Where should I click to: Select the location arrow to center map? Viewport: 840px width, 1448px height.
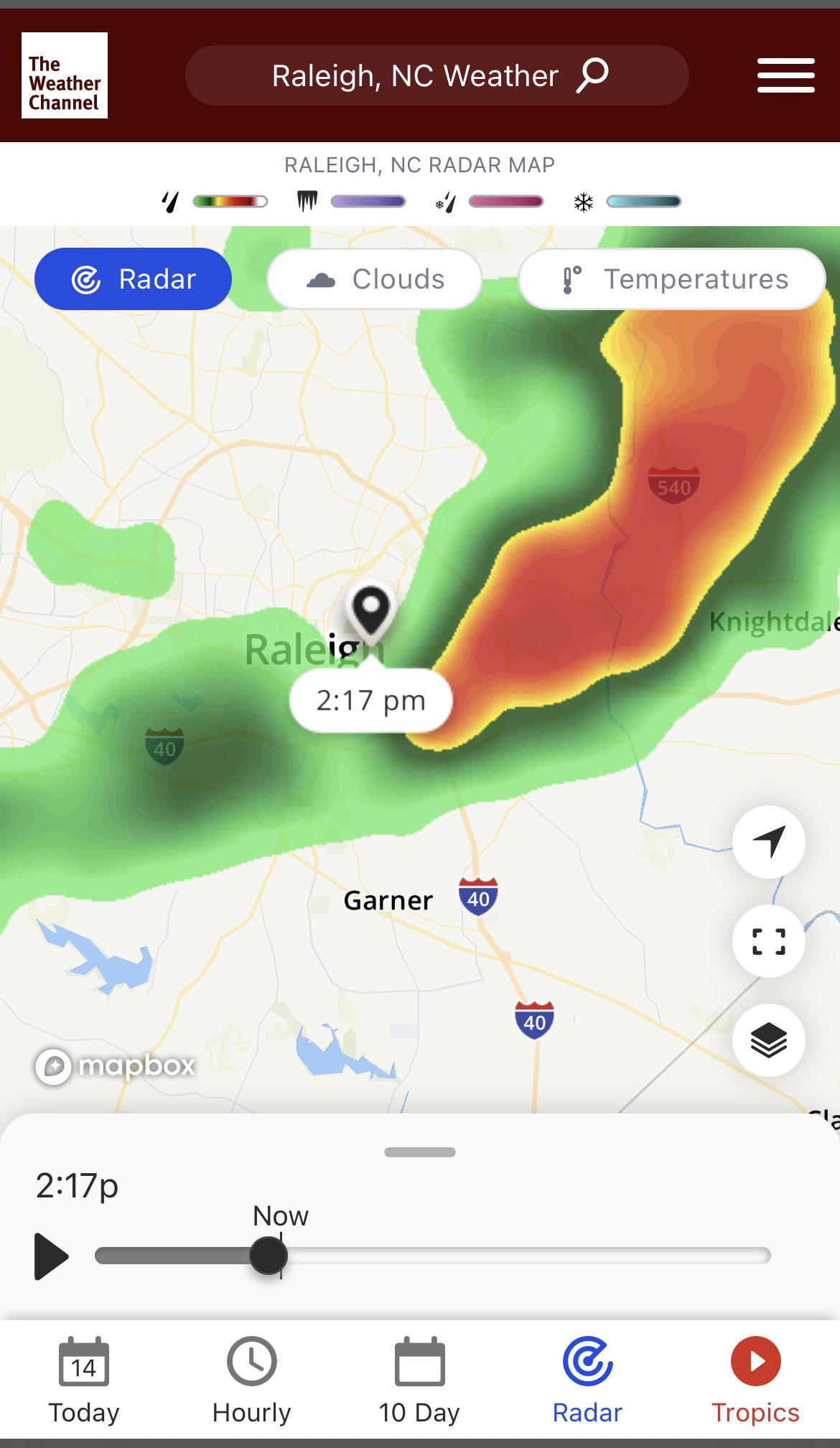(x=767, y=842)
